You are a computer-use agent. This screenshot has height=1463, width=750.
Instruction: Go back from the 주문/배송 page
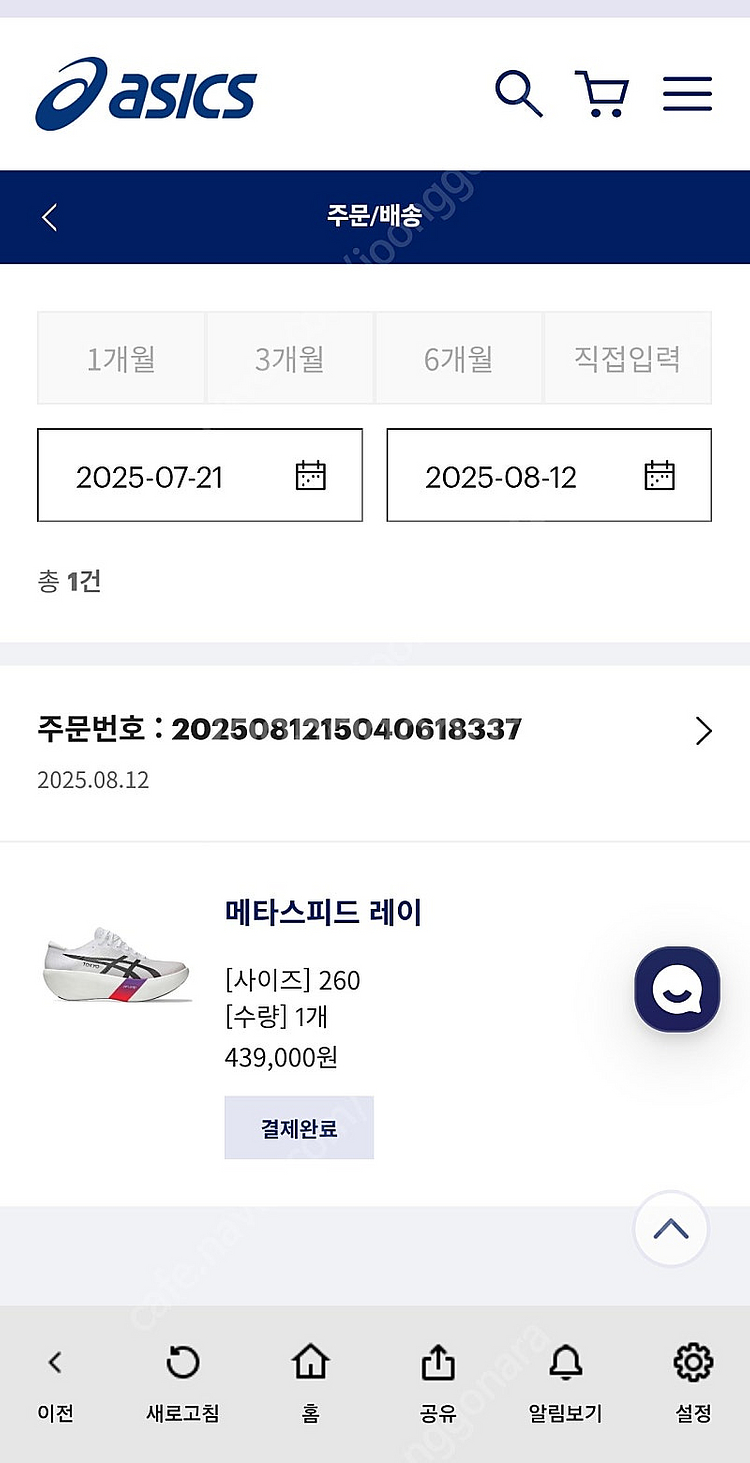(50, 217)
